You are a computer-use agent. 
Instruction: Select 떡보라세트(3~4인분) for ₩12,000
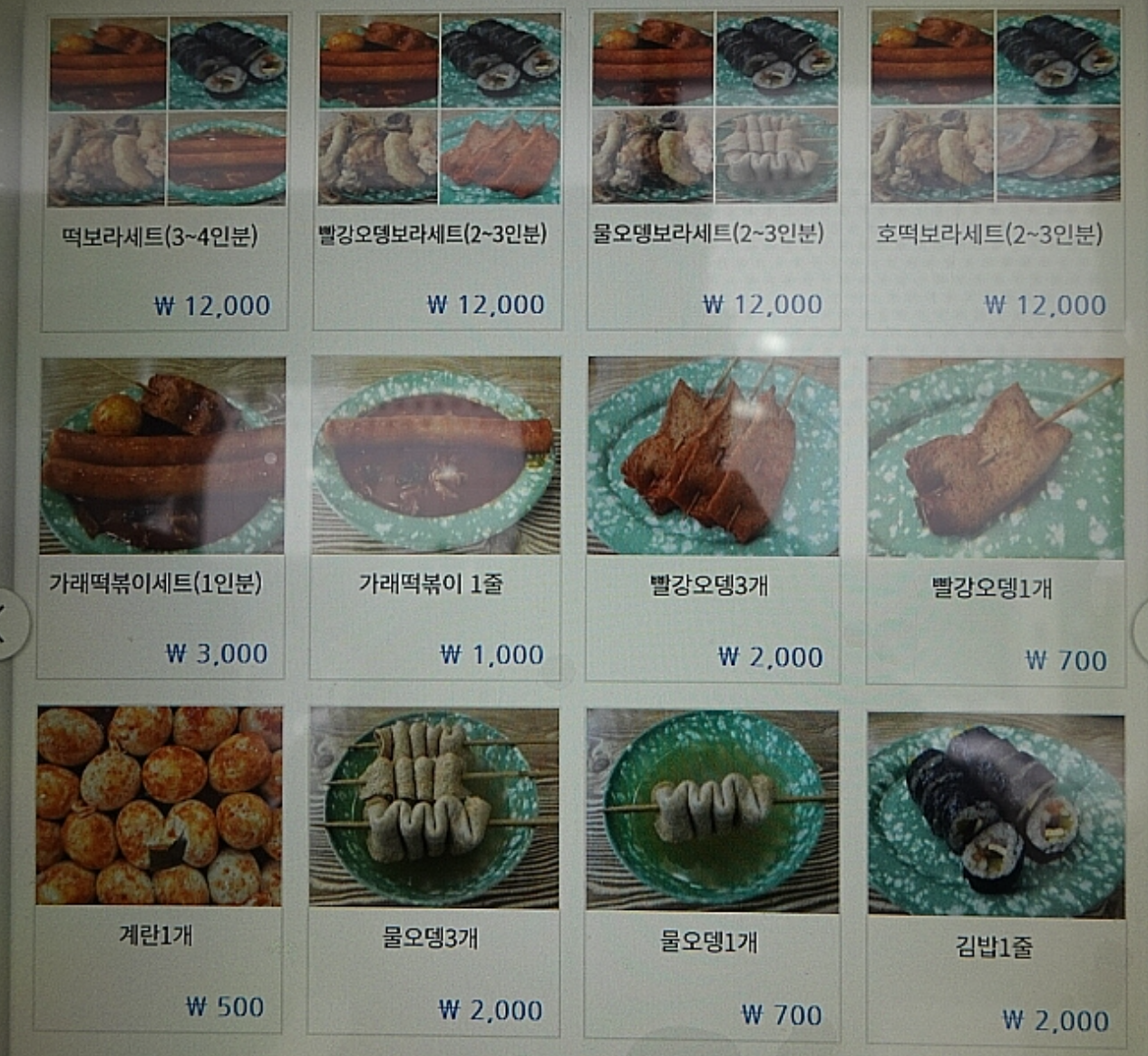tap(165, 172)
